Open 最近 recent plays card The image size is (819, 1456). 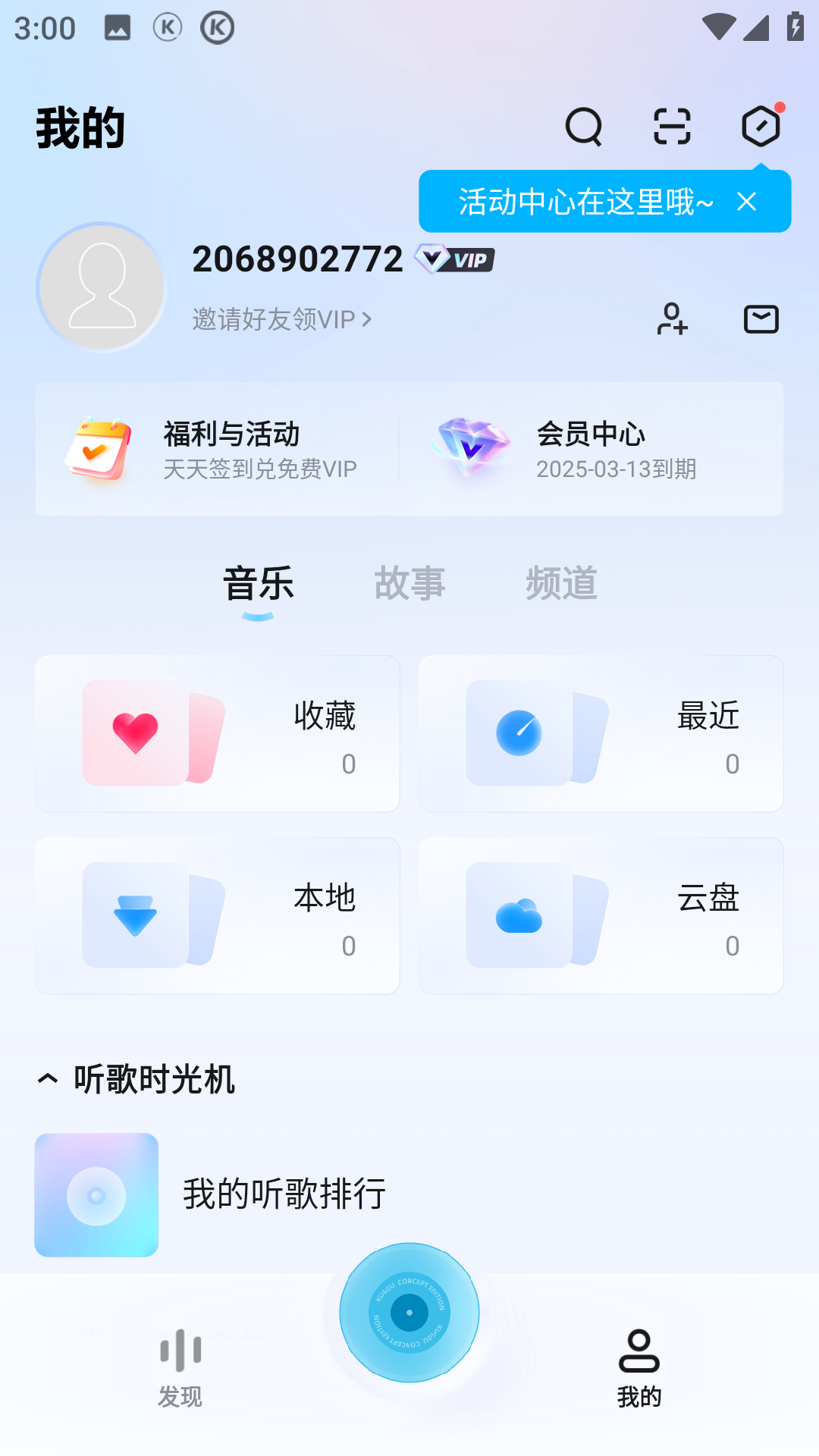601,734
